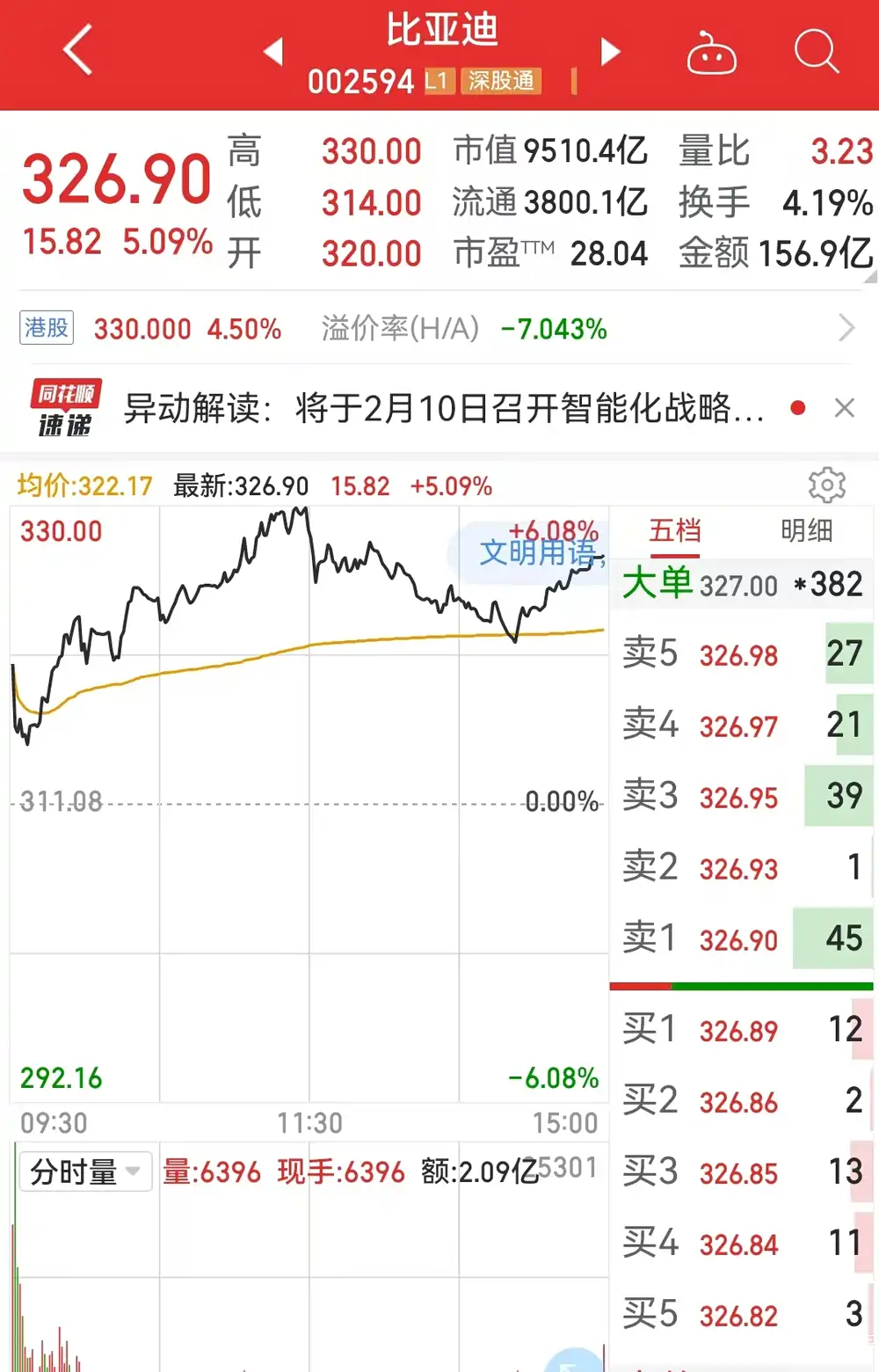The height and width of the screenshot is (1372, 879).
Task: Switch to the 明细 detail tab
Action: point(809,531)
